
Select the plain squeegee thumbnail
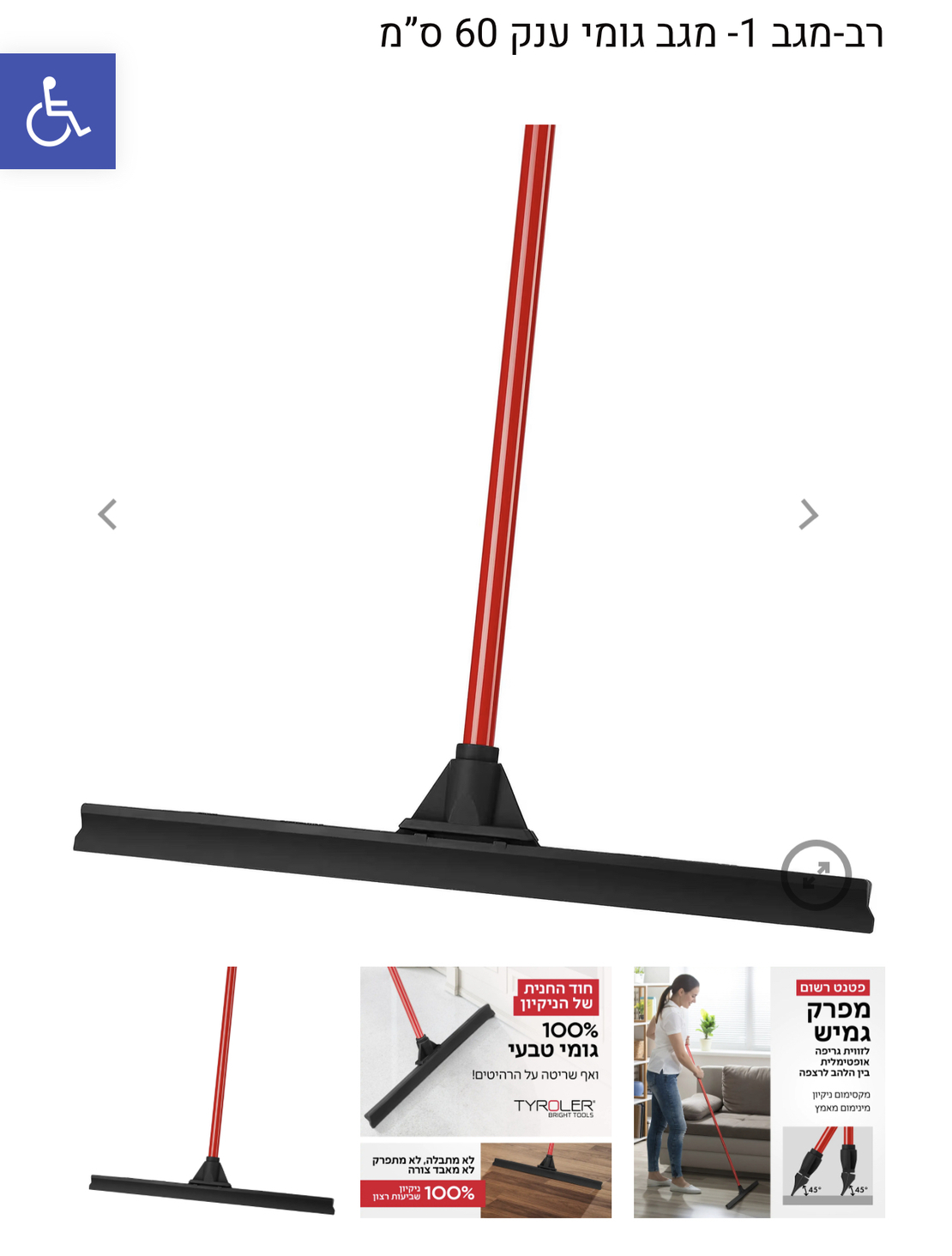click(212, 1091)
